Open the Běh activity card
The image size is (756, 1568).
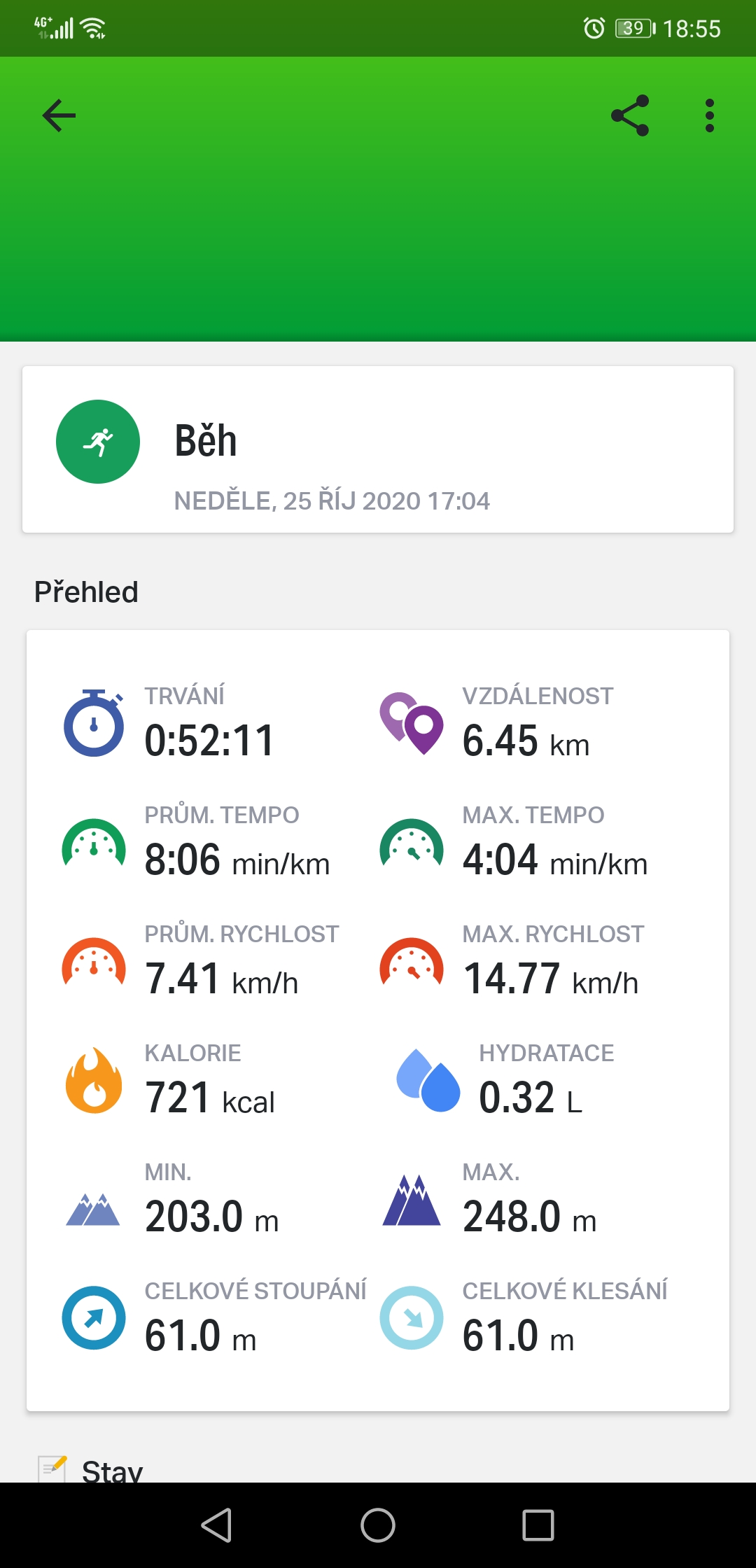pos(378,449)
